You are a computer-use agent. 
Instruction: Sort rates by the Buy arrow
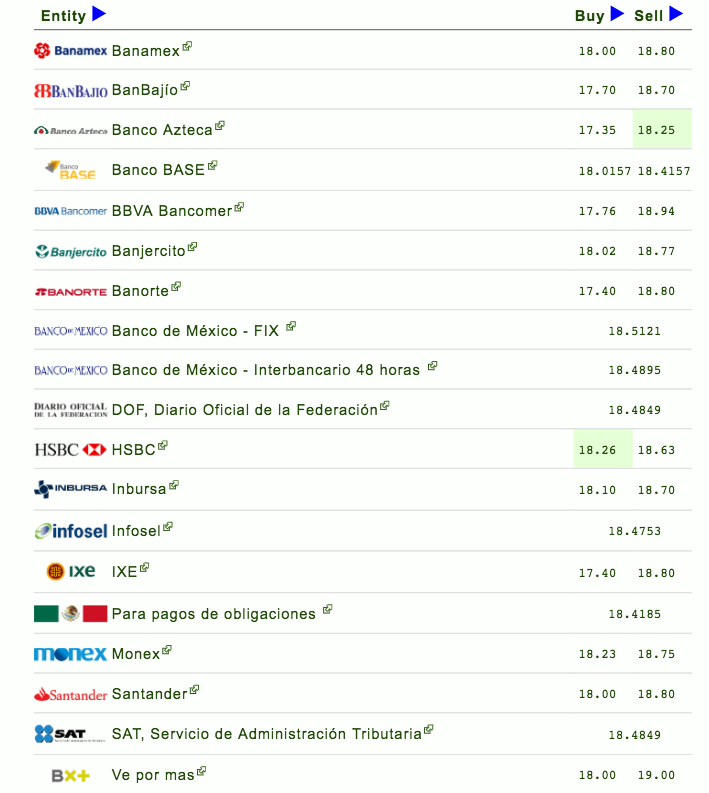click(617, 14)
